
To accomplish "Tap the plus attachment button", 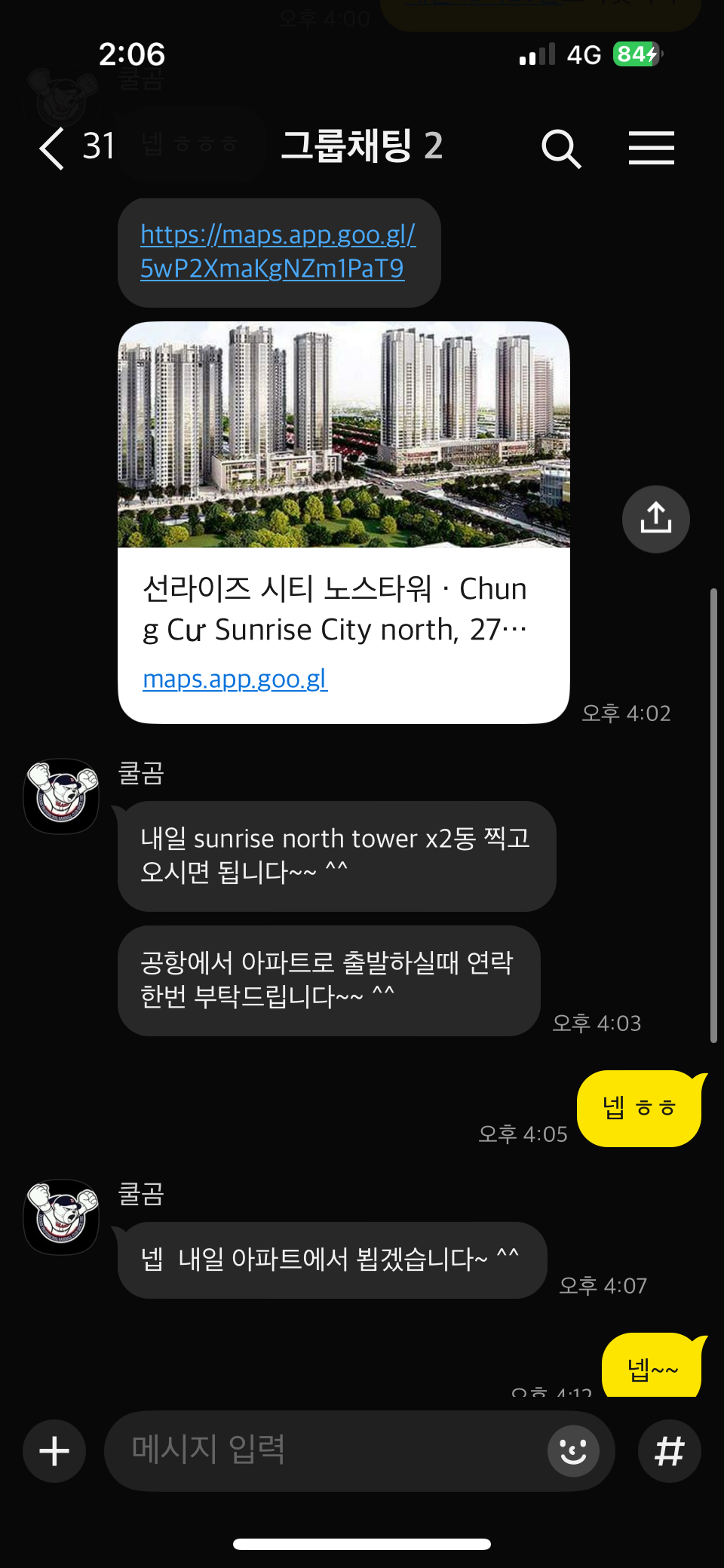I will [x=54, y=1451].
